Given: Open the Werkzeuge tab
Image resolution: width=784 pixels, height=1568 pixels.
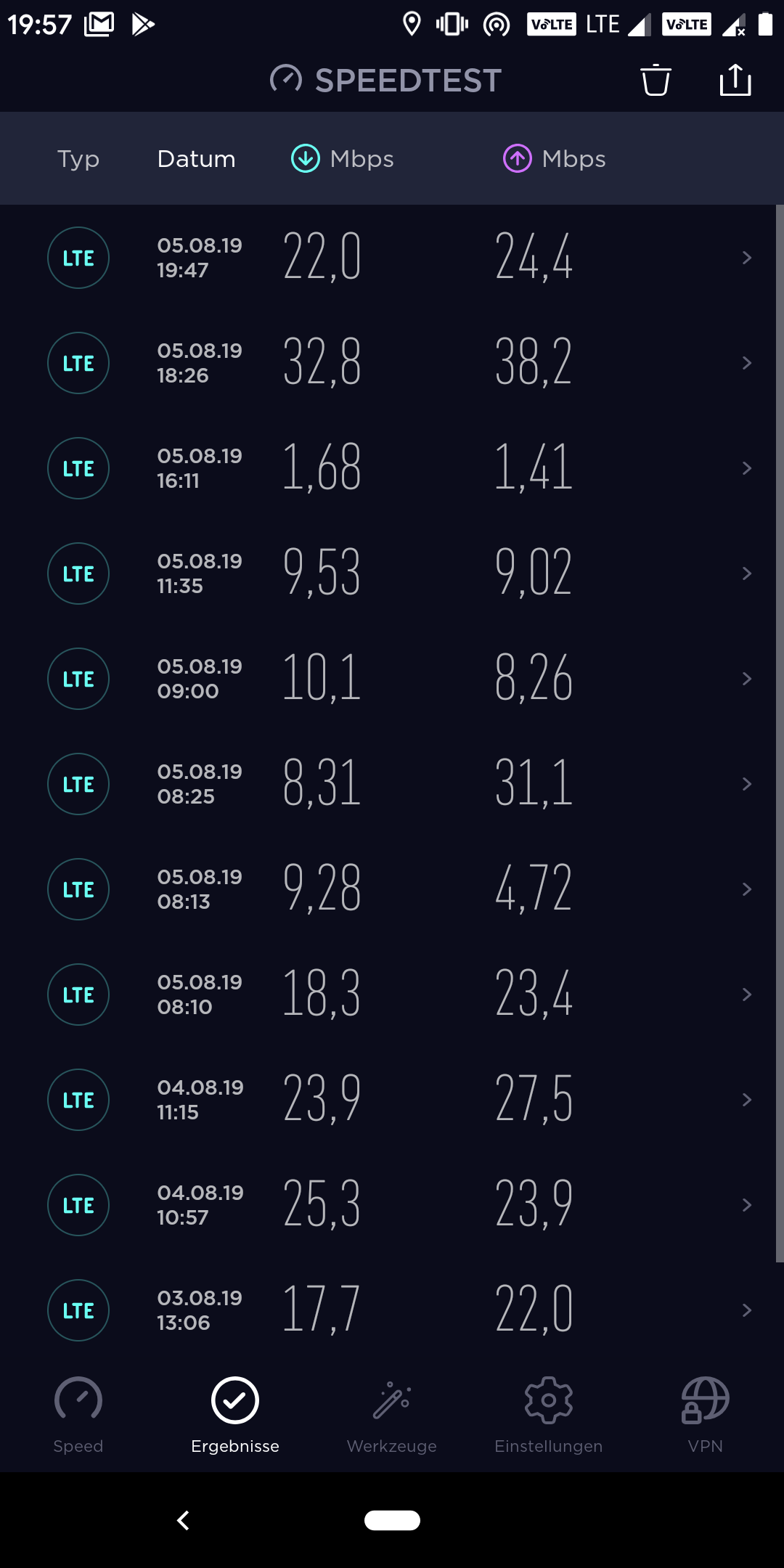Looking at the screenshot, I should [x=392, y=1416].
